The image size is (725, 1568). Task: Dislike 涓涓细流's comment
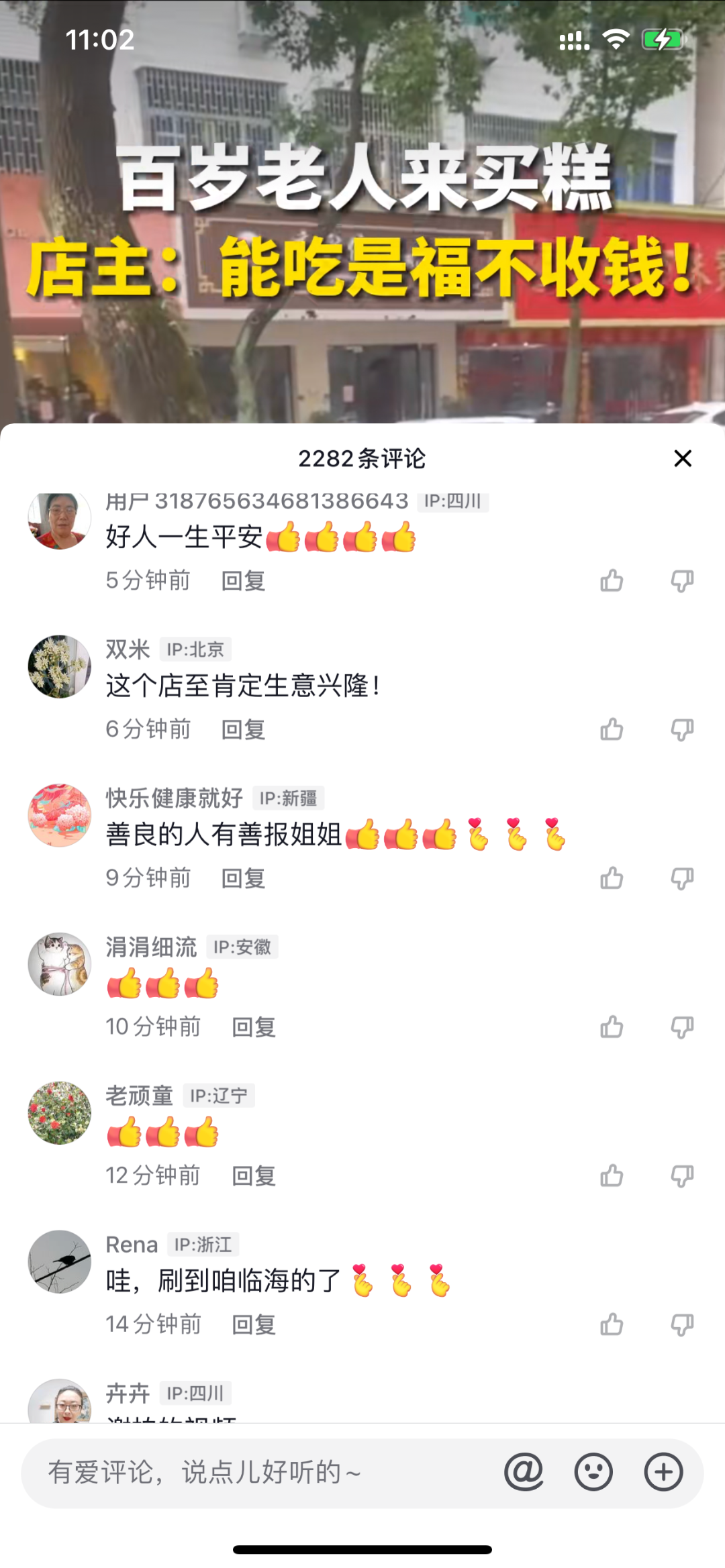tap(682, 1027)
